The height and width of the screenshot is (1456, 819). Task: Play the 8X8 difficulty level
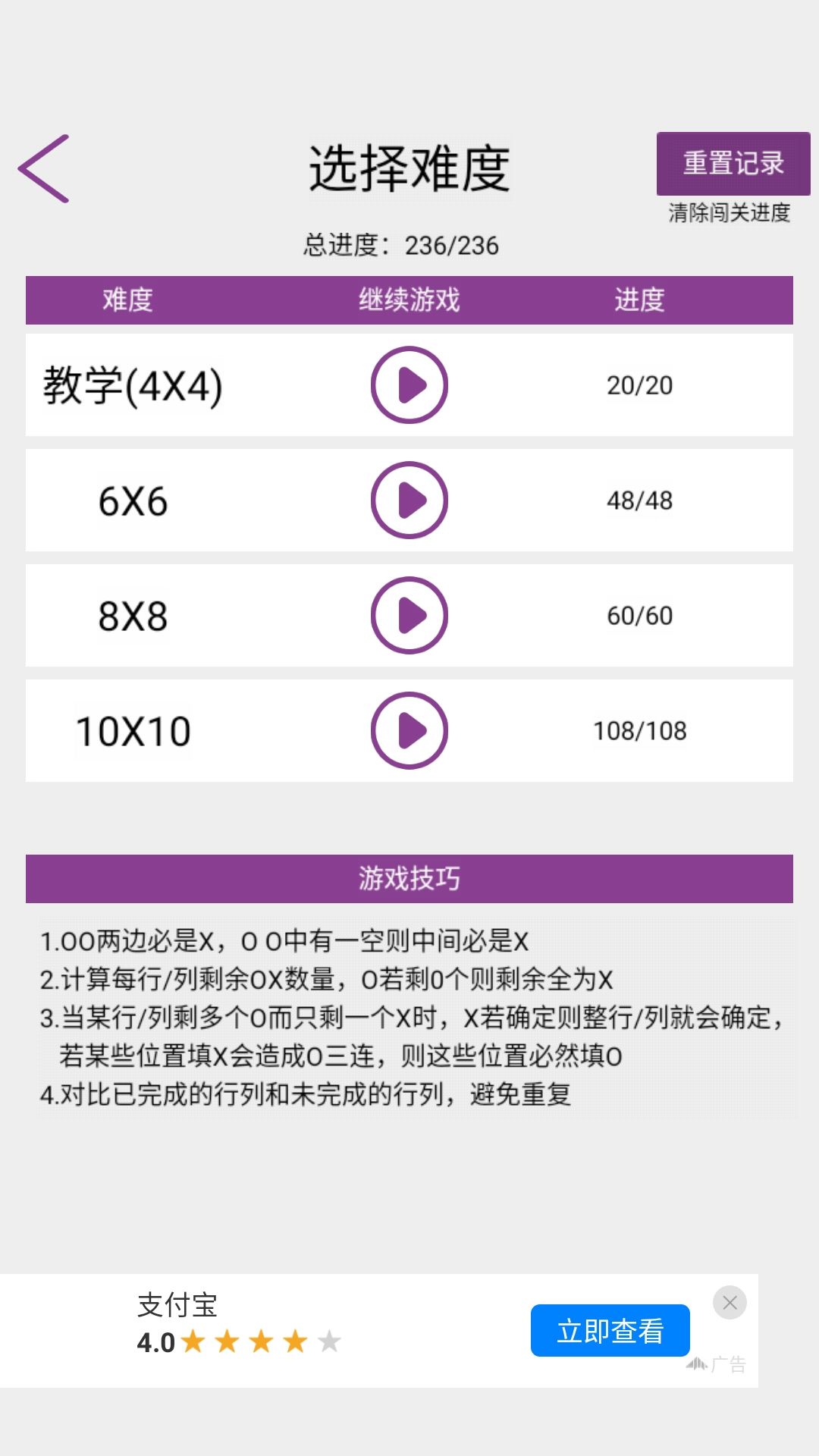[x=409, y=616]
